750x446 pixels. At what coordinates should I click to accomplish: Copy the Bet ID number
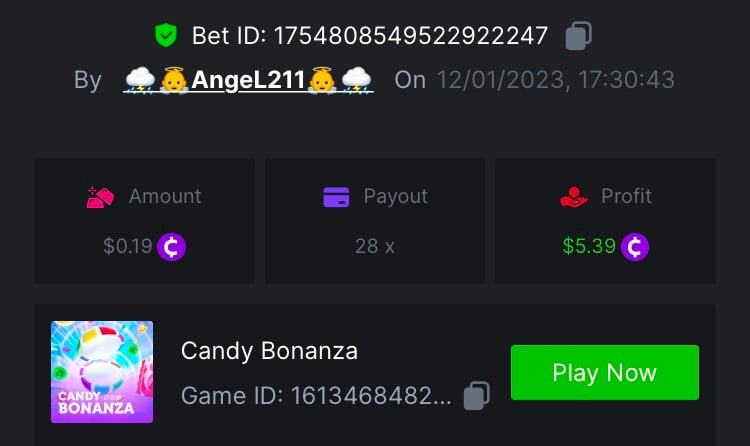(578, 36)
